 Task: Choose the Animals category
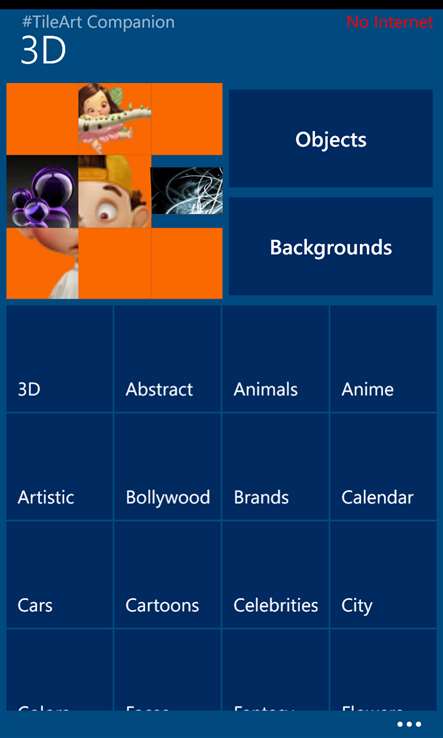tap(275, 358)
